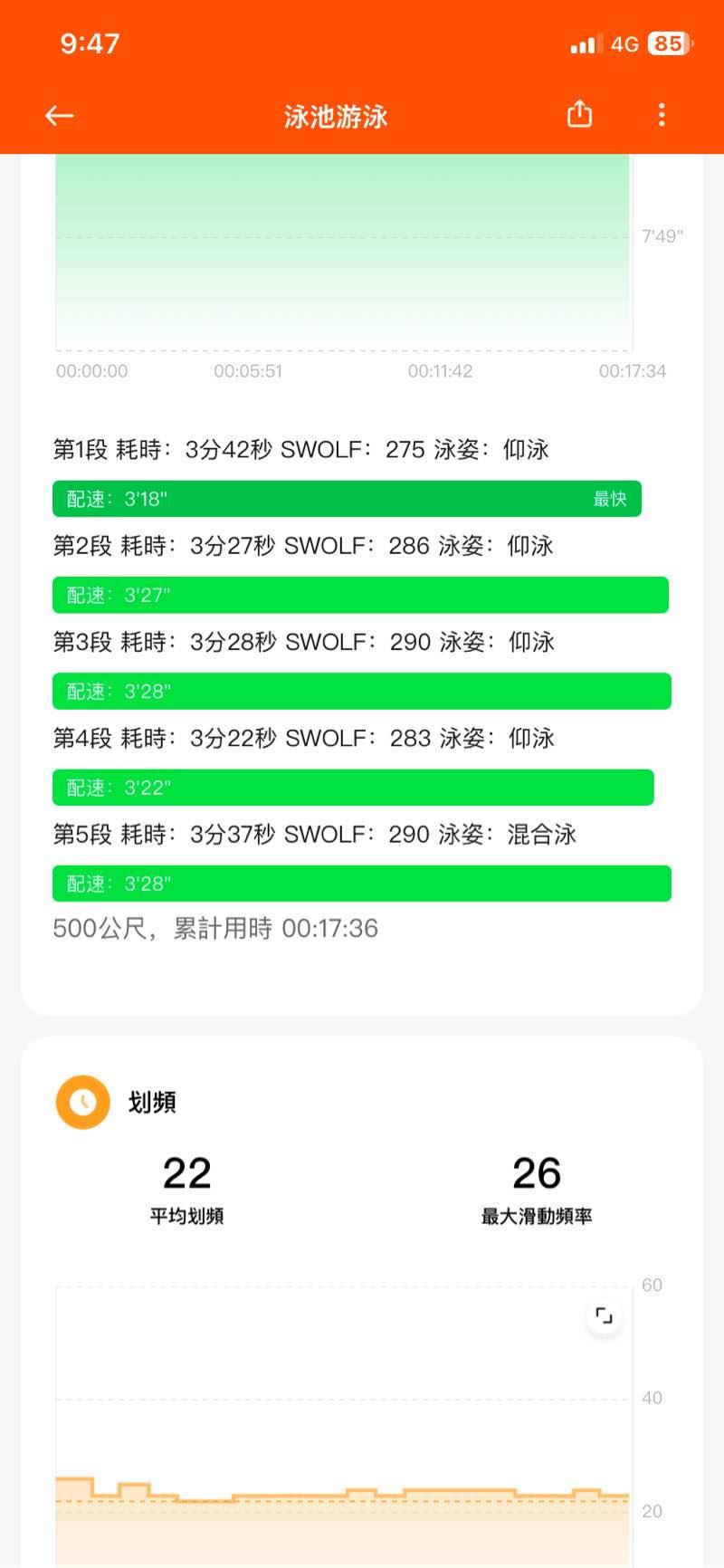Share this pool swimming record

coord(579,114)
